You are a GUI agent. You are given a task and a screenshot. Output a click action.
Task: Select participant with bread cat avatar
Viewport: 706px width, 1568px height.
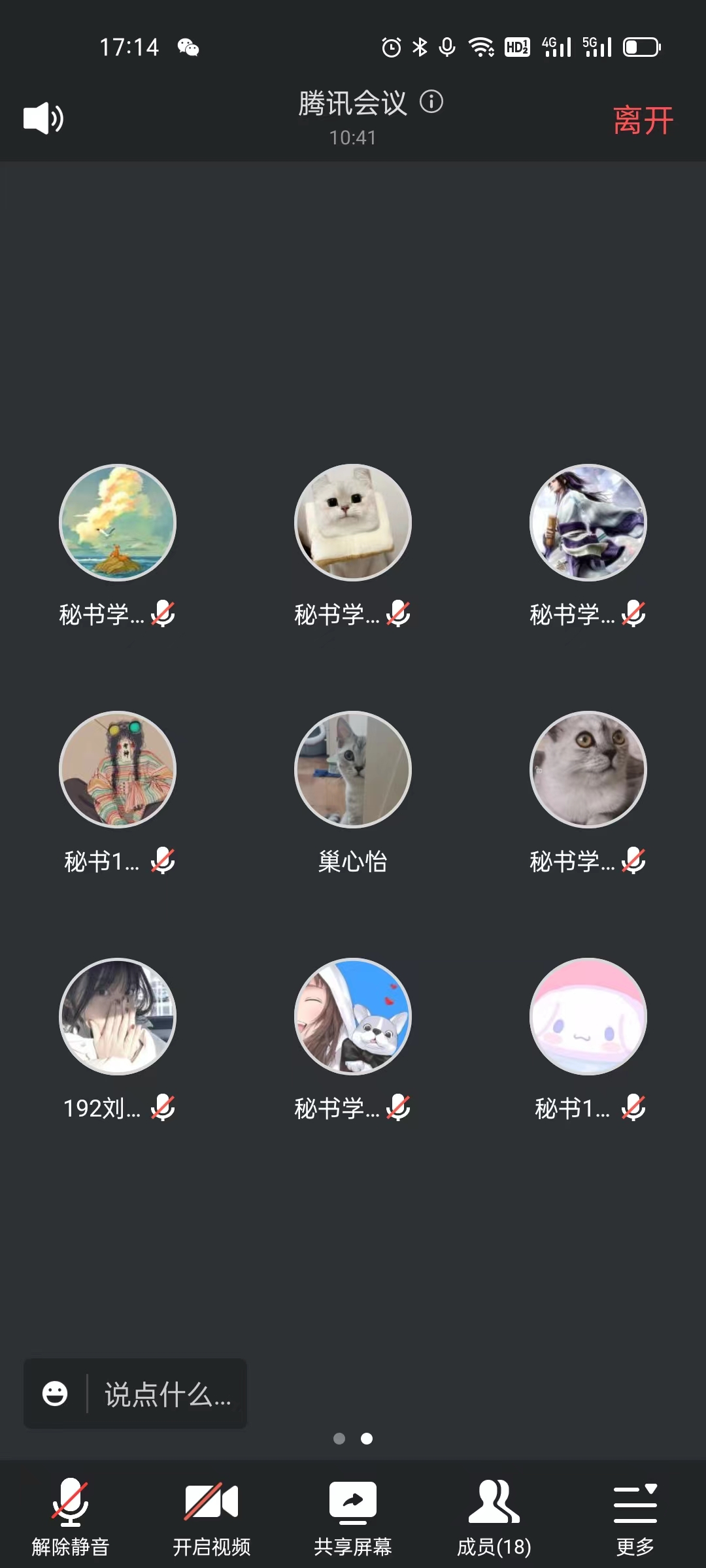pyautogui.click(x=353, y=523)
